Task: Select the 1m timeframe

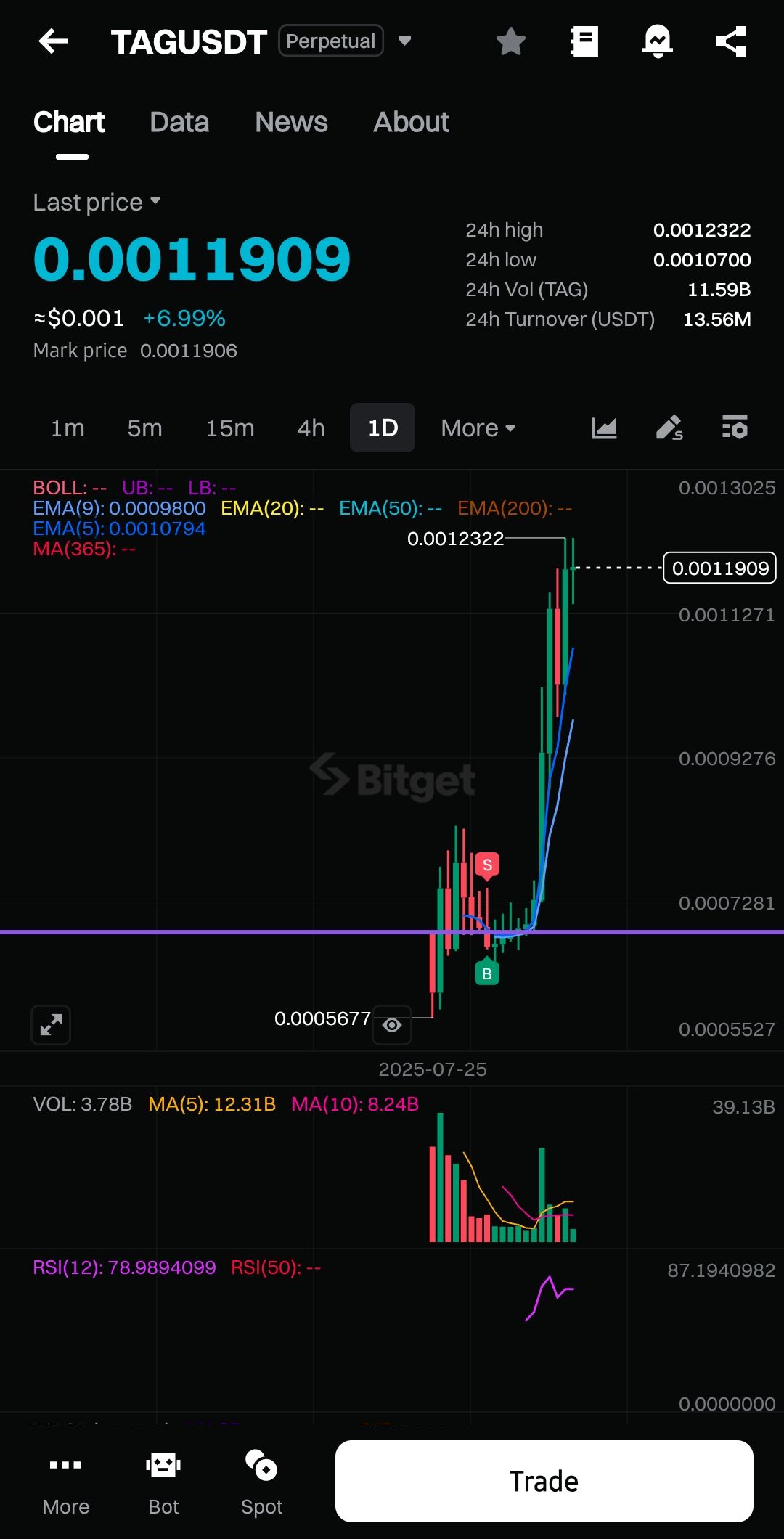Action: pos(68,428)
